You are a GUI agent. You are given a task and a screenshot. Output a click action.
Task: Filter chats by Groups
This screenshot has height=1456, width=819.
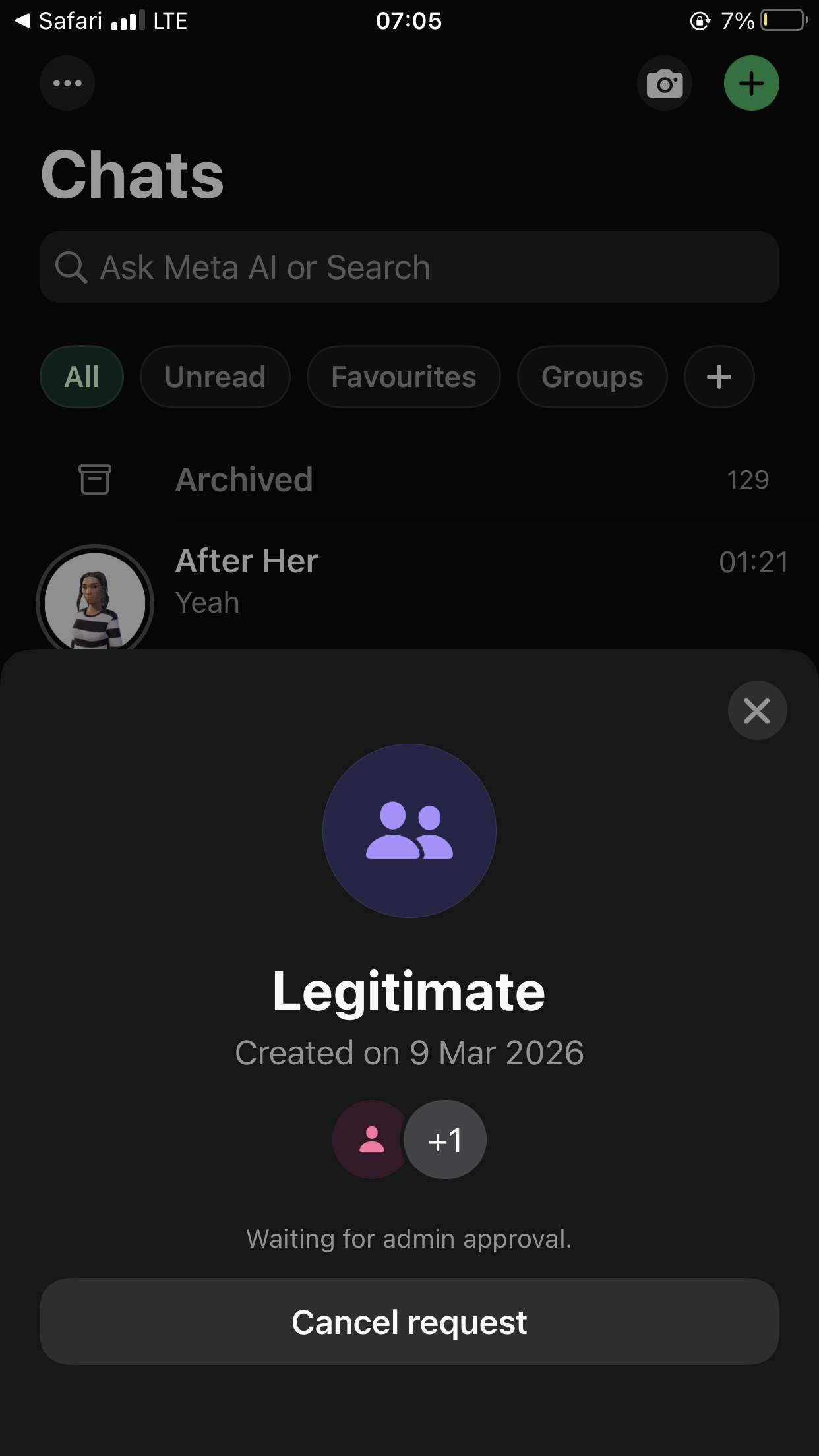[592, 377]
